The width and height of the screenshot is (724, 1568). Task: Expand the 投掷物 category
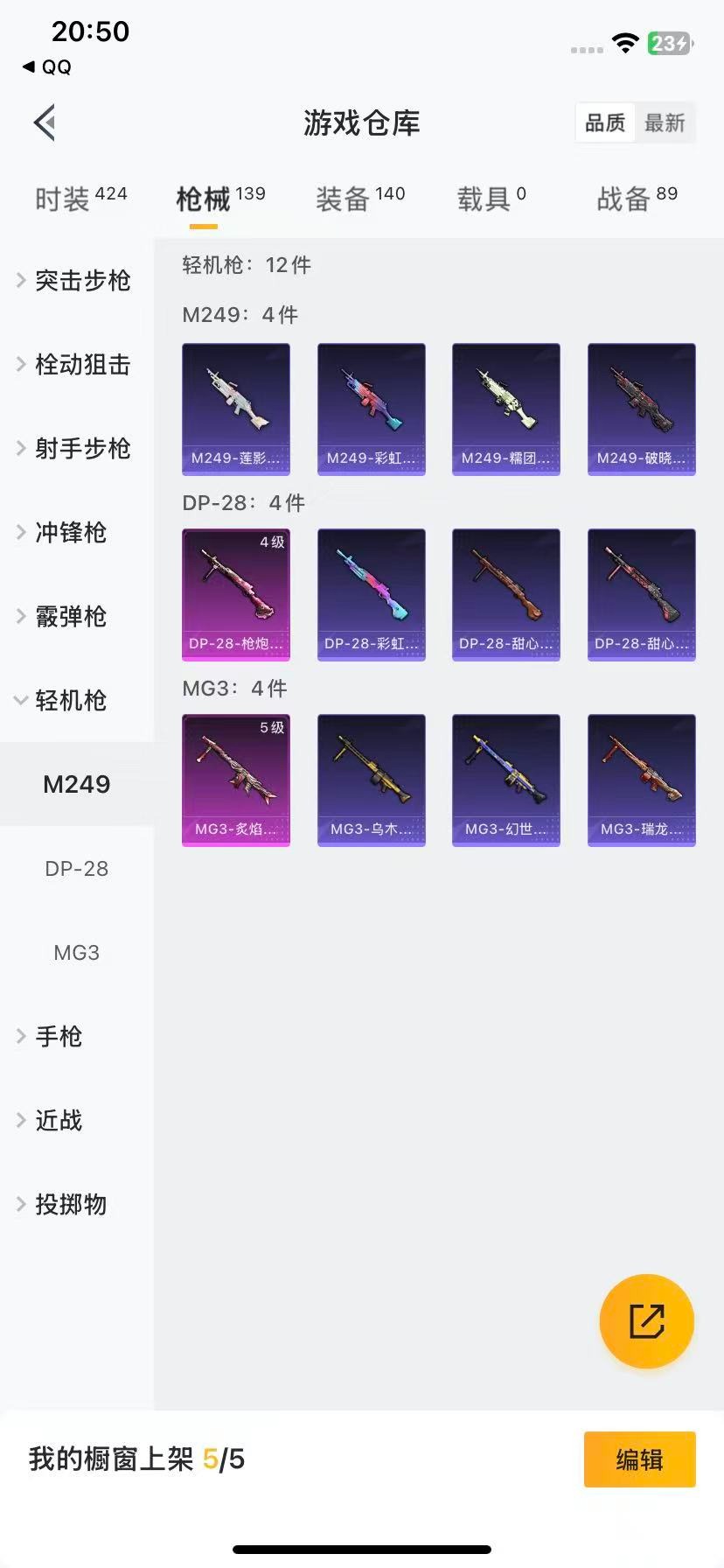(69, 1204)
